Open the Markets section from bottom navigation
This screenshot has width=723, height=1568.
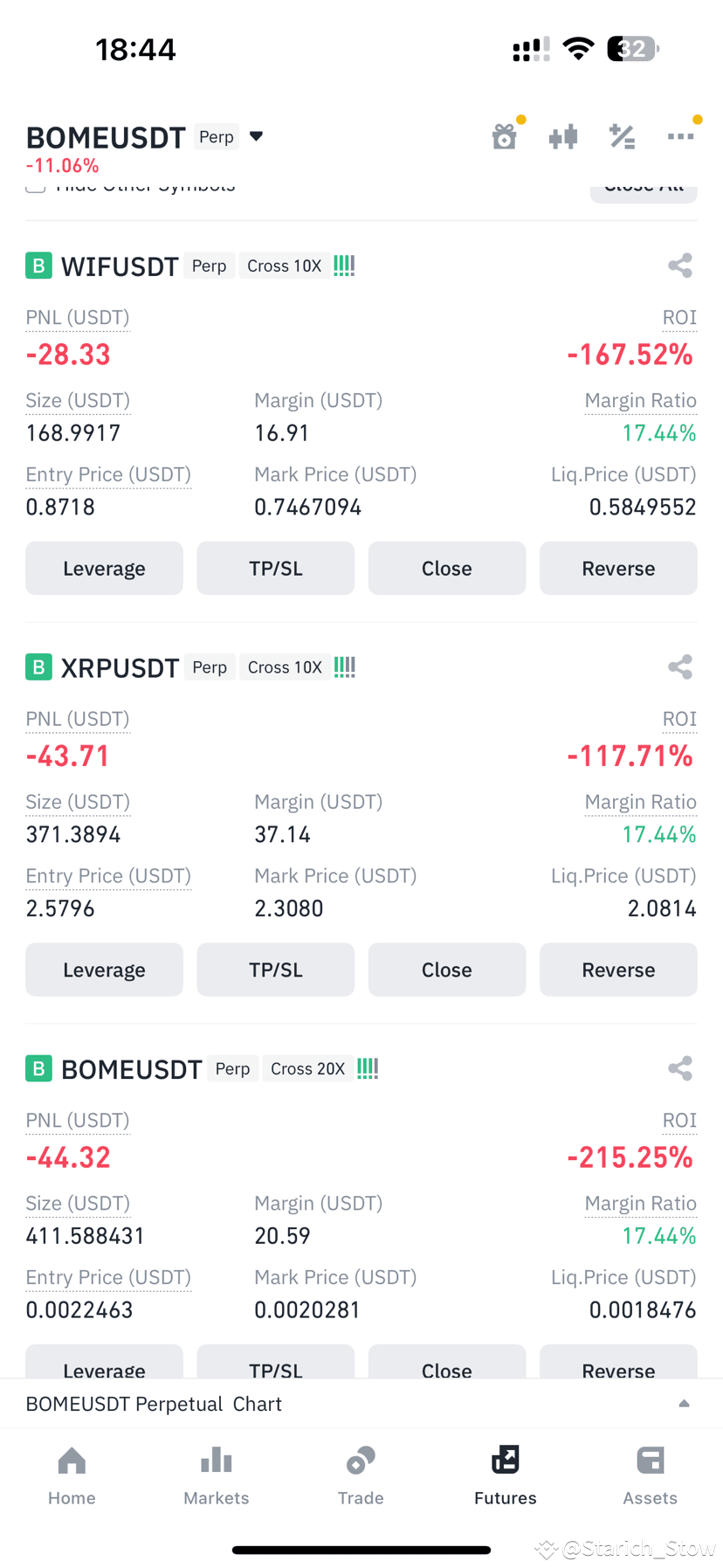216,1475
